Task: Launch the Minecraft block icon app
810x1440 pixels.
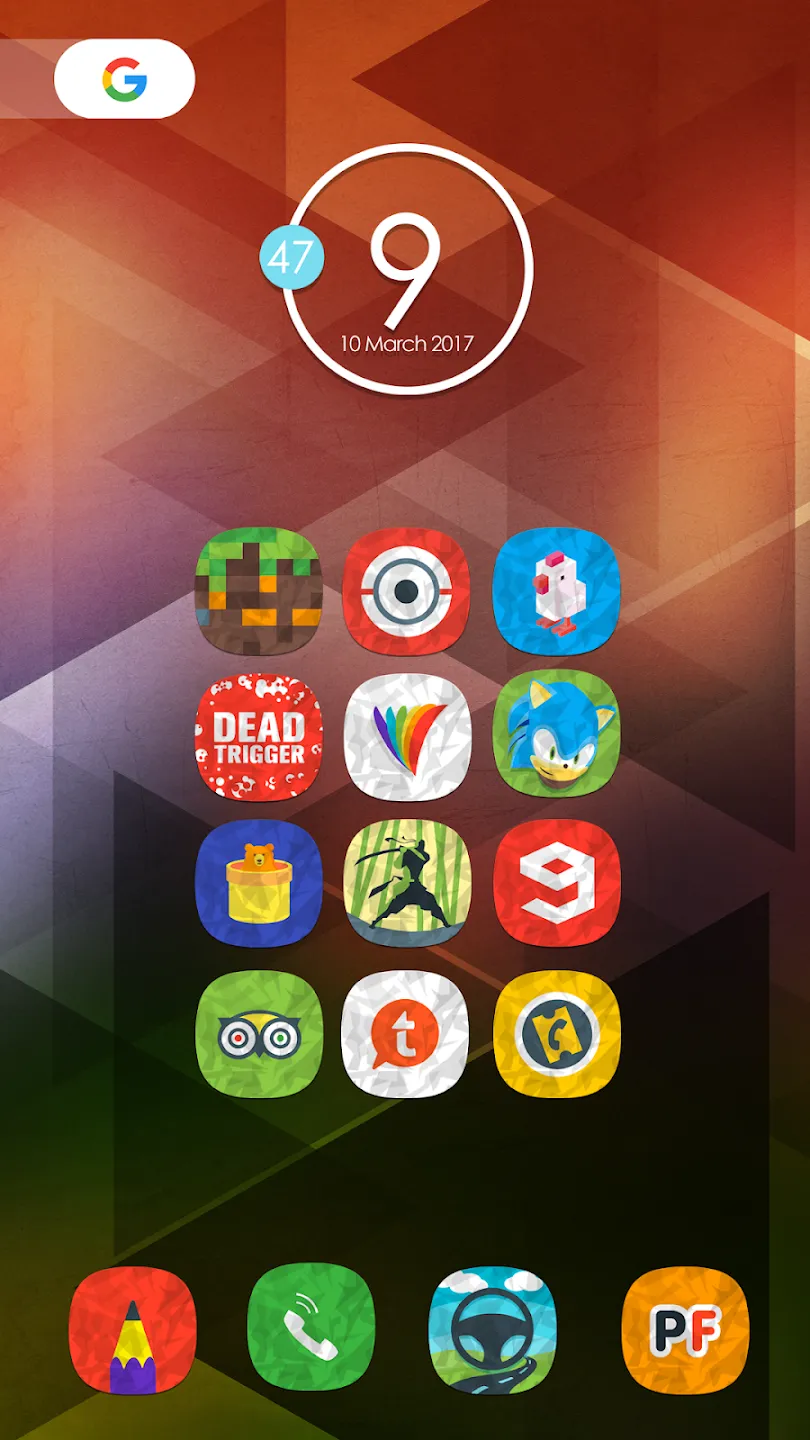Action: coord(258,591)
